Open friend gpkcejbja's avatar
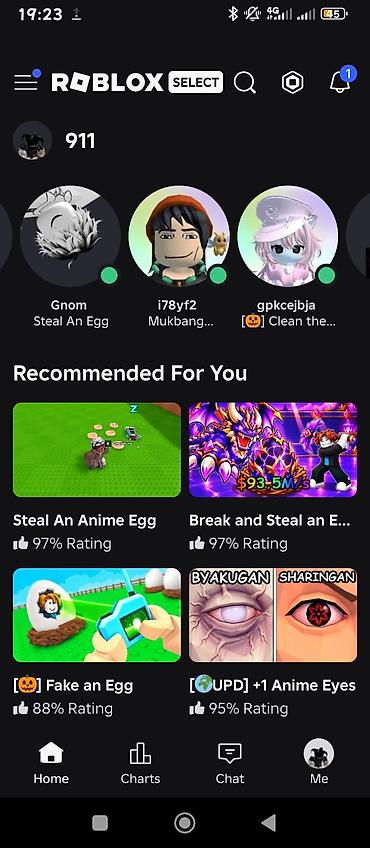 click(x=288, y=236)
